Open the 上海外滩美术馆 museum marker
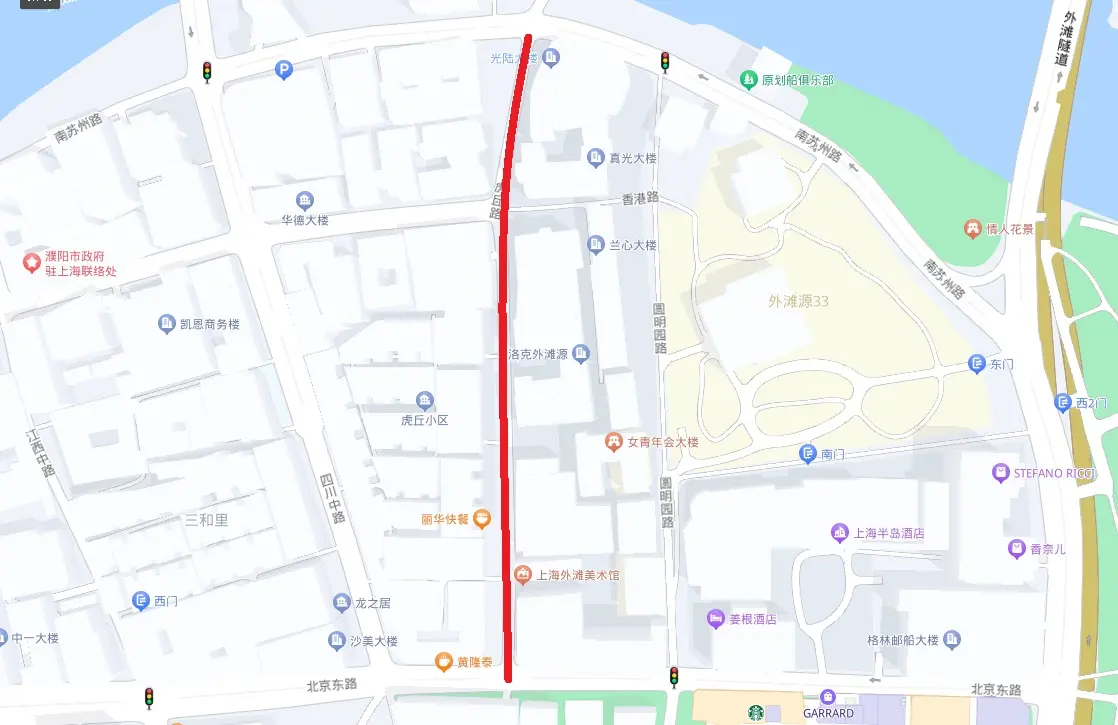Image resolution: width=1118 pixels, height=725 pixels. [522, 574]
